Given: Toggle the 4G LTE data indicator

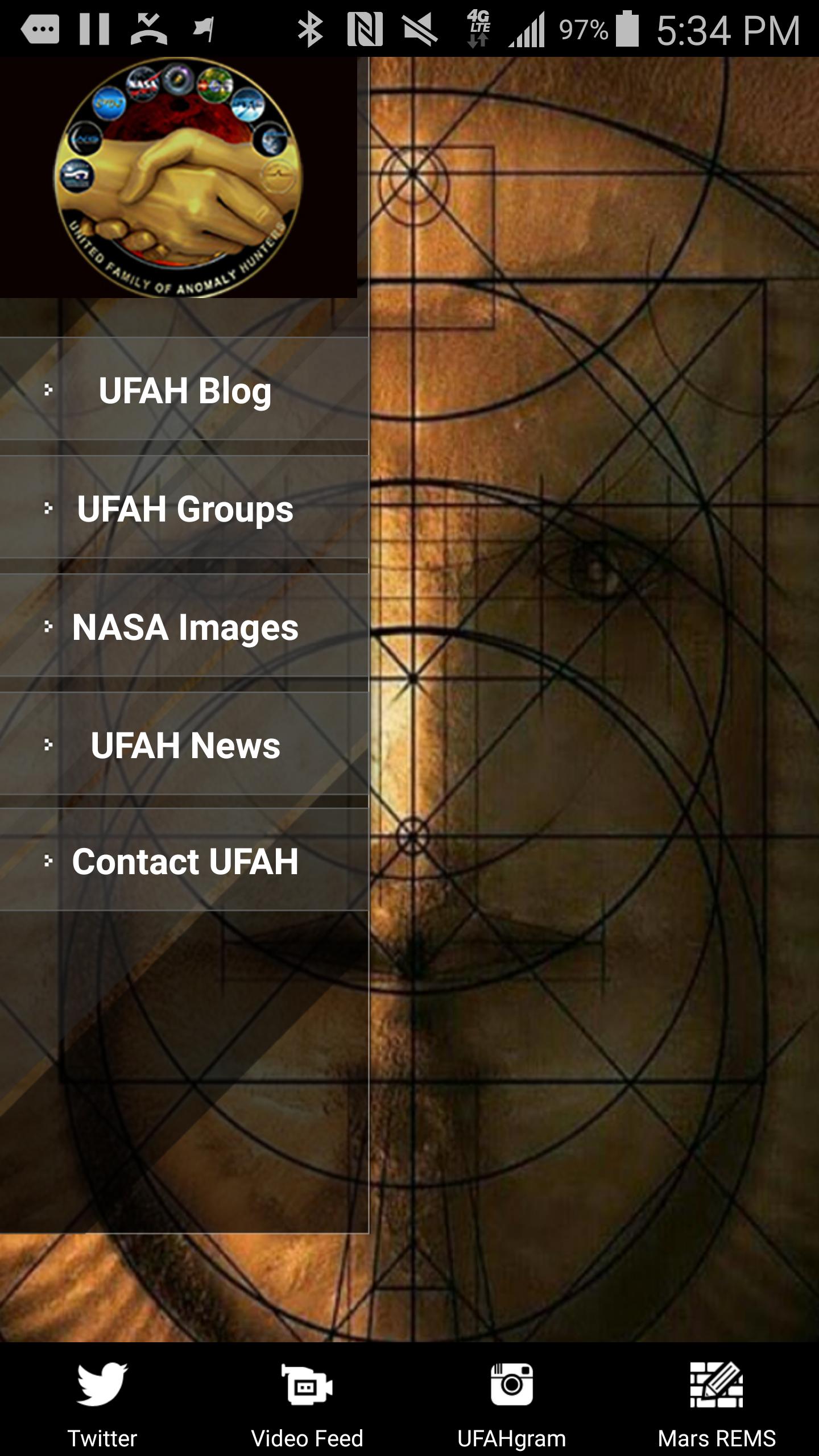Looking at the screenshot, I should [478, 28].
